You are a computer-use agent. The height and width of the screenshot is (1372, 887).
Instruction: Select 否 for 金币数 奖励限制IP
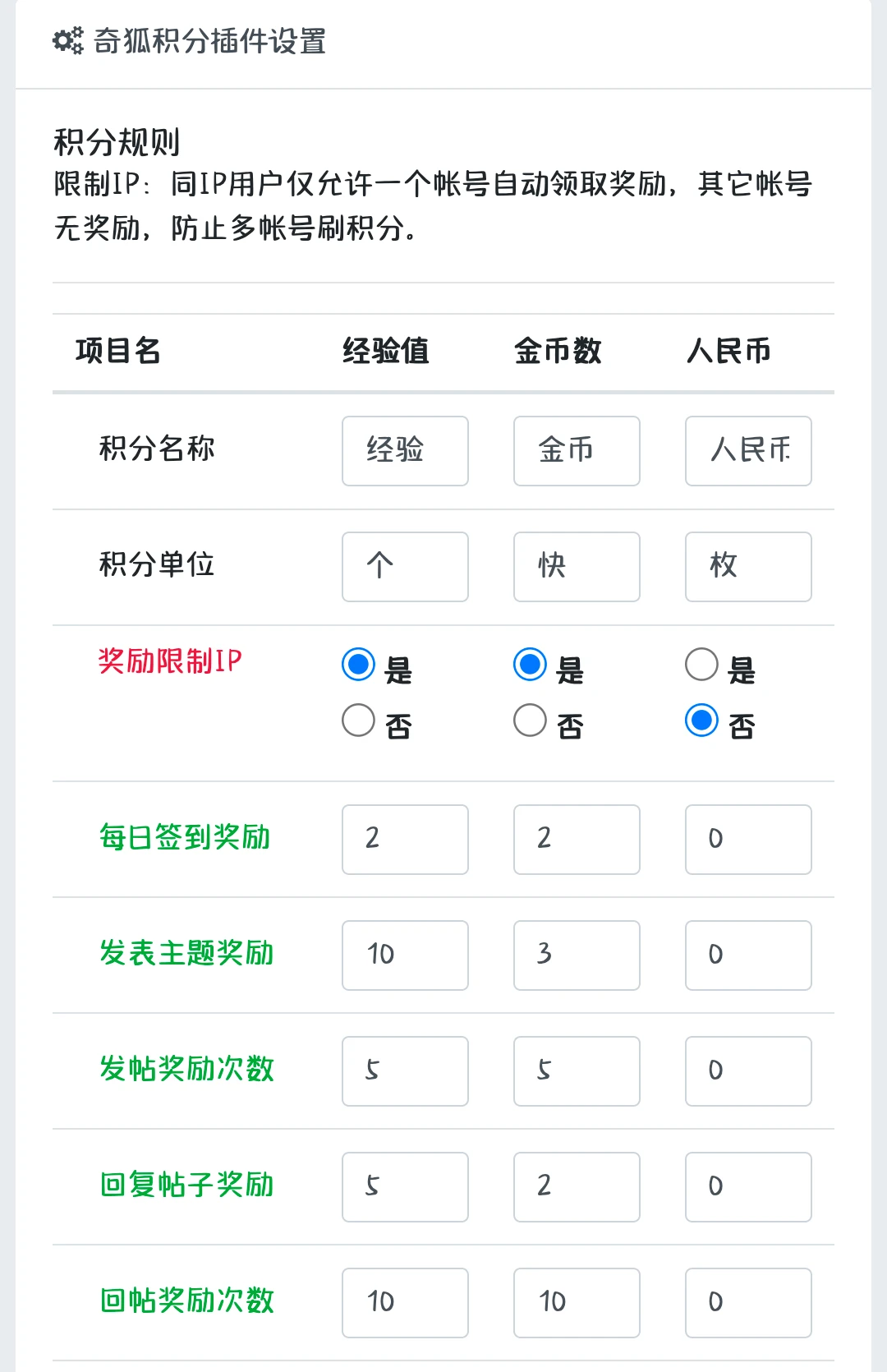tap(531, 721)
